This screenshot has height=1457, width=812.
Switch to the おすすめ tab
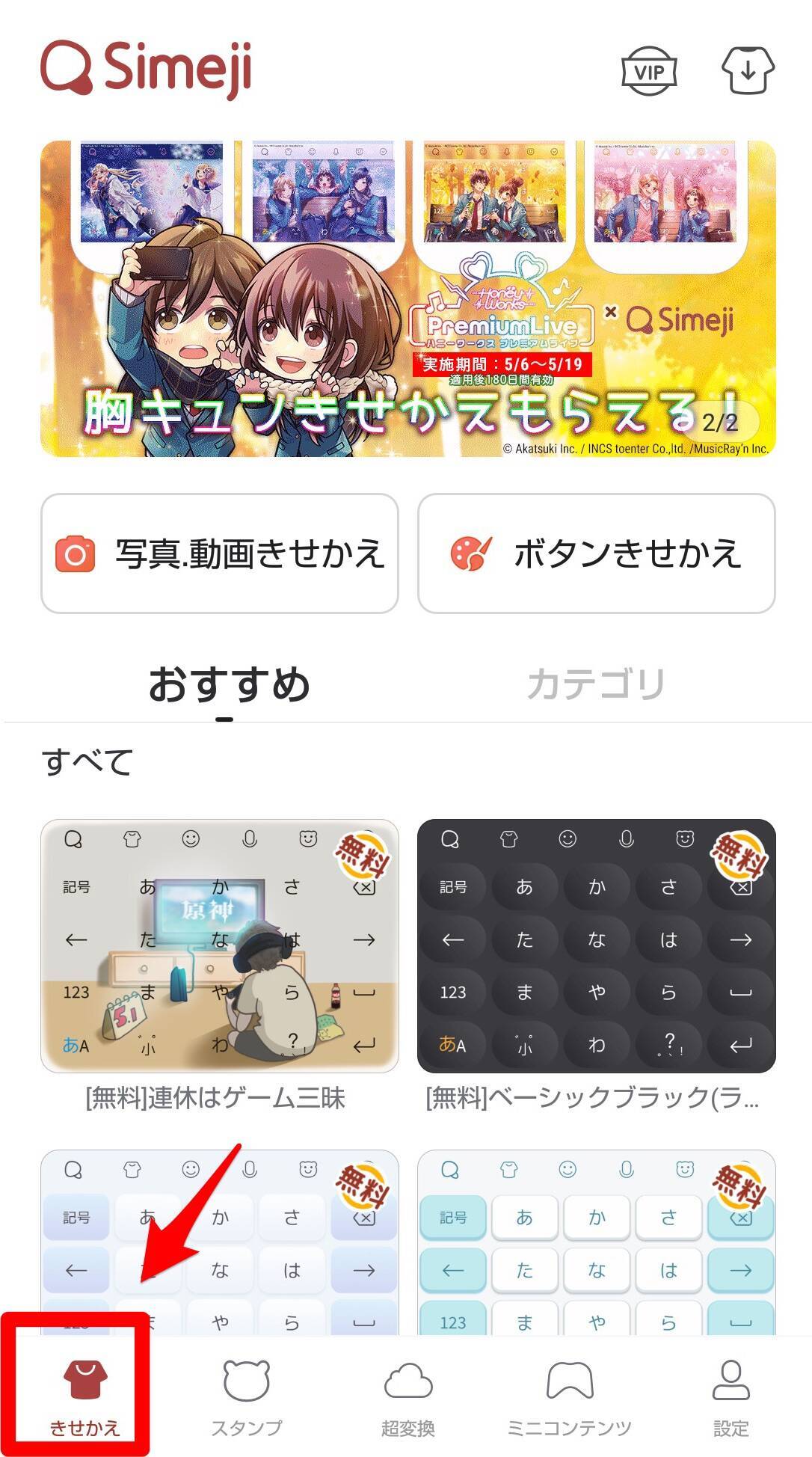coord(229,684)
